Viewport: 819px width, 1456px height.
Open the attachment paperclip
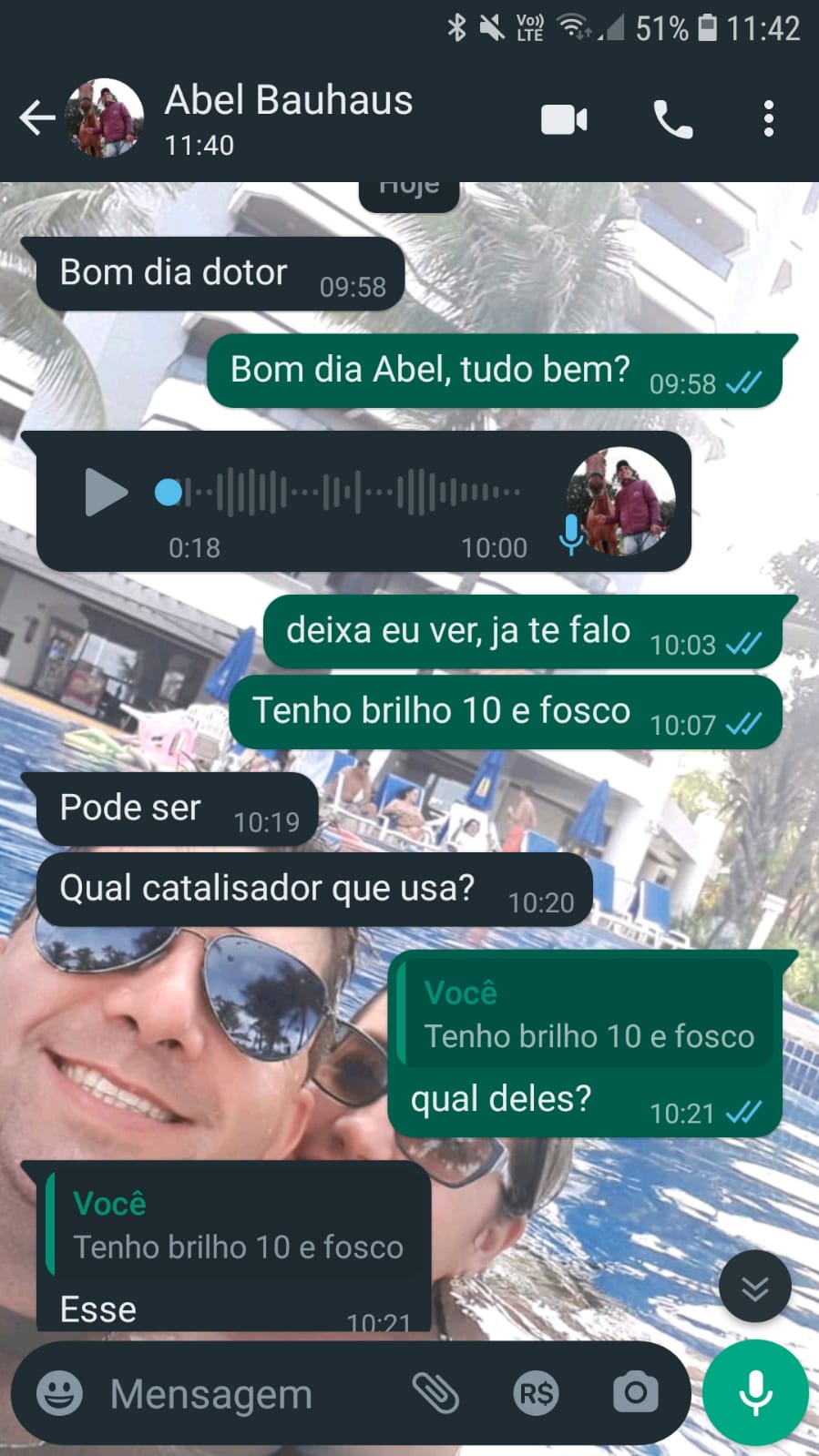(x=435, y=1393)
